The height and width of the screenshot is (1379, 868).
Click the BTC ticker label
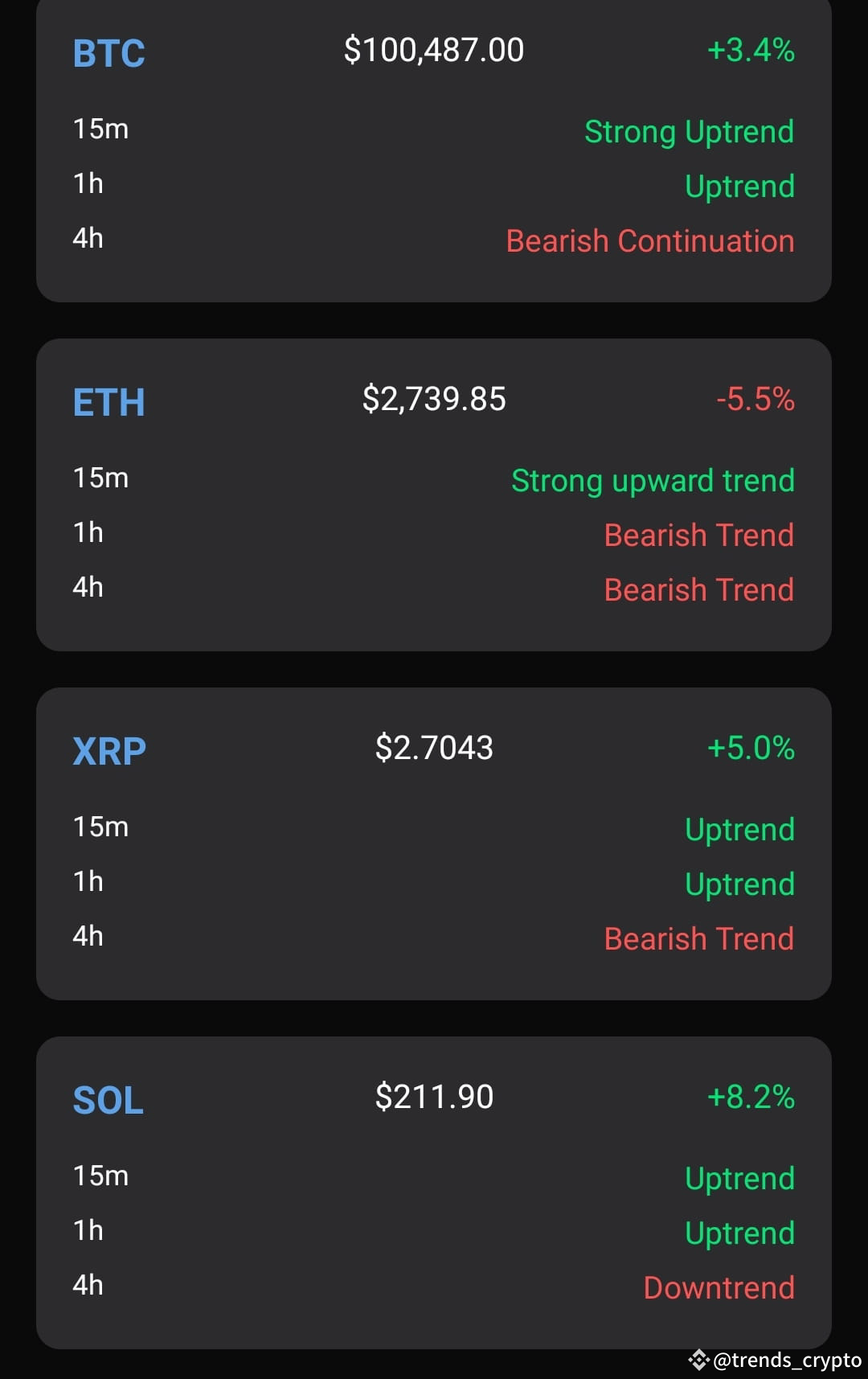point(107,52)
